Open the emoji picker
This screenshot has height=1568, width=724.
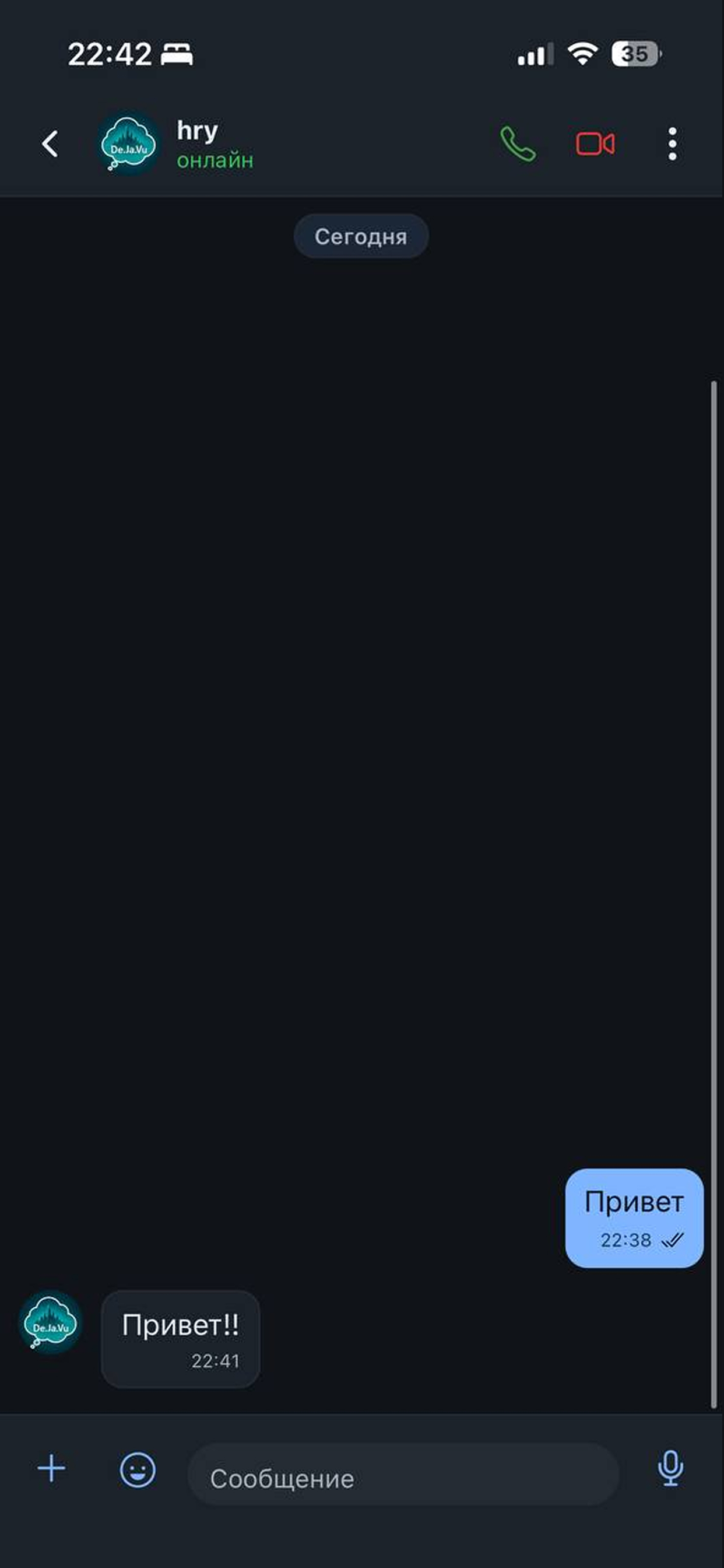[138, 1469]
